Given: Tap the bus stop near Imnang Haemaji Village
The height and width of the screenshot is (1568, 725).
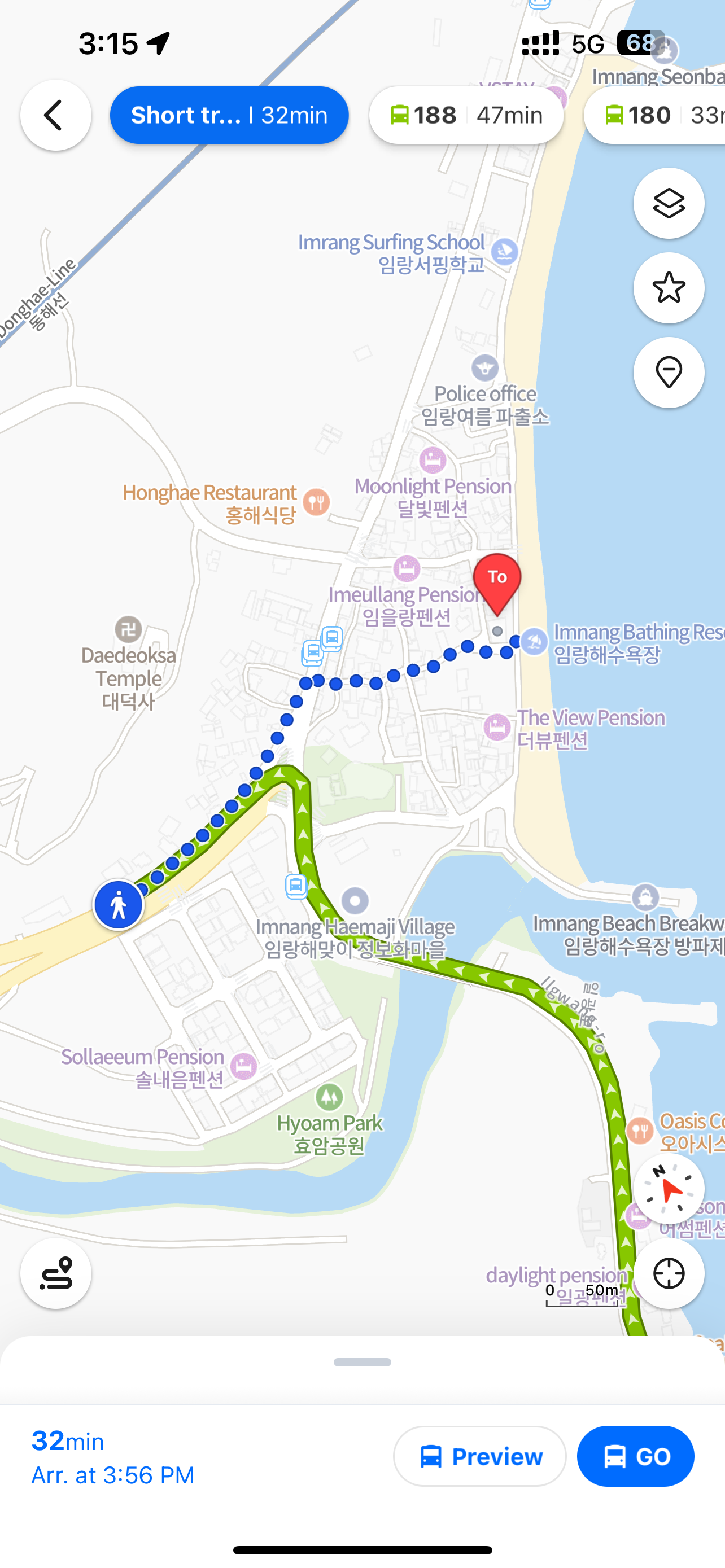Looking at the screenshot, I should (x=296, y=886).
